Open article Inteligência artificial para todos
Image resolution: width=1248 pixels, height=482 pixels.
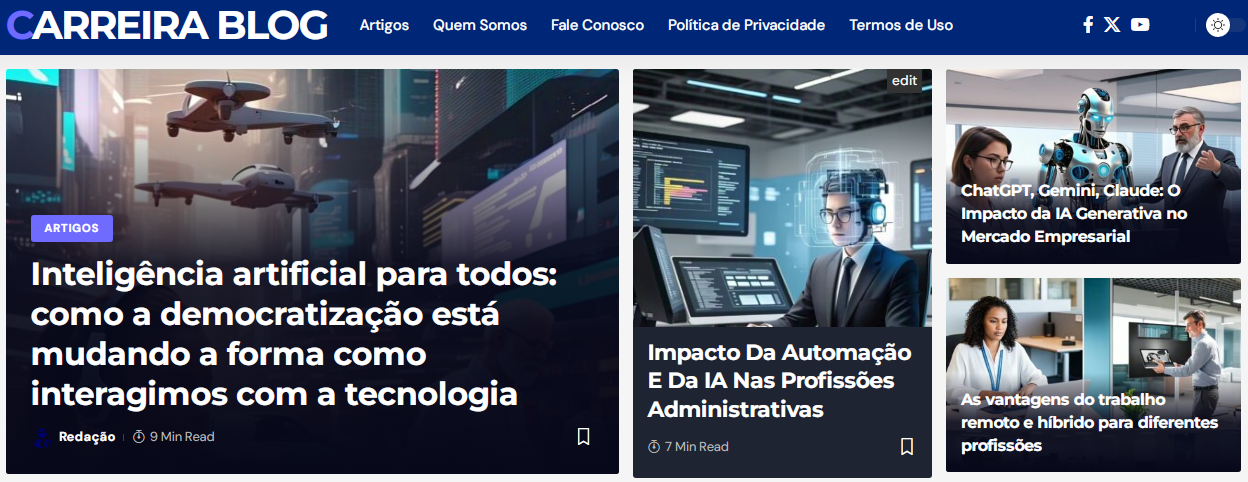(292, 334)
